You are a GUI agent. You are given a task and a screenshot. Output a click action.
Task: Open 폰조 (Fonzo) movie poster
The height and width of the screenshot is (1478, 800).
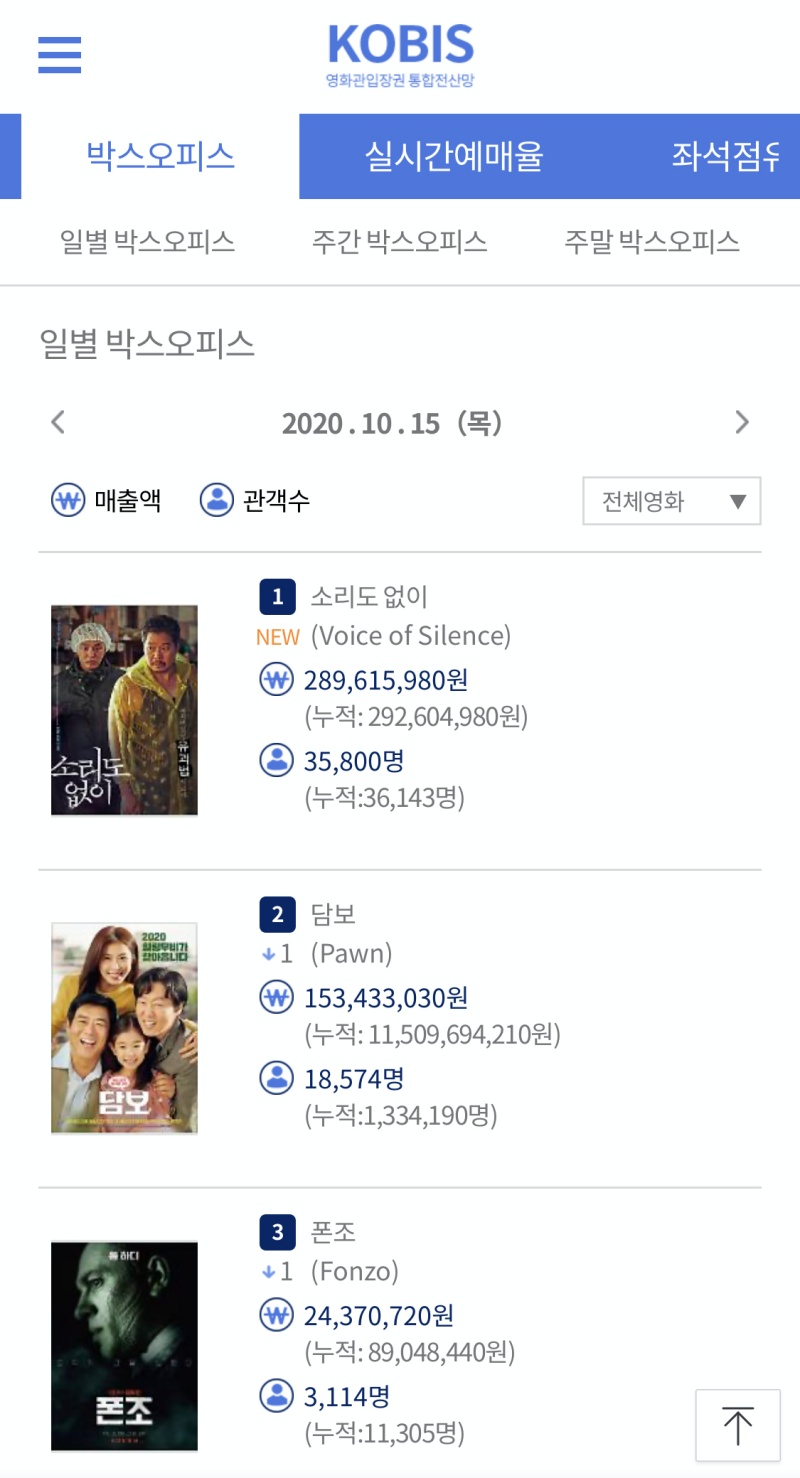[x=124, y=1345]
